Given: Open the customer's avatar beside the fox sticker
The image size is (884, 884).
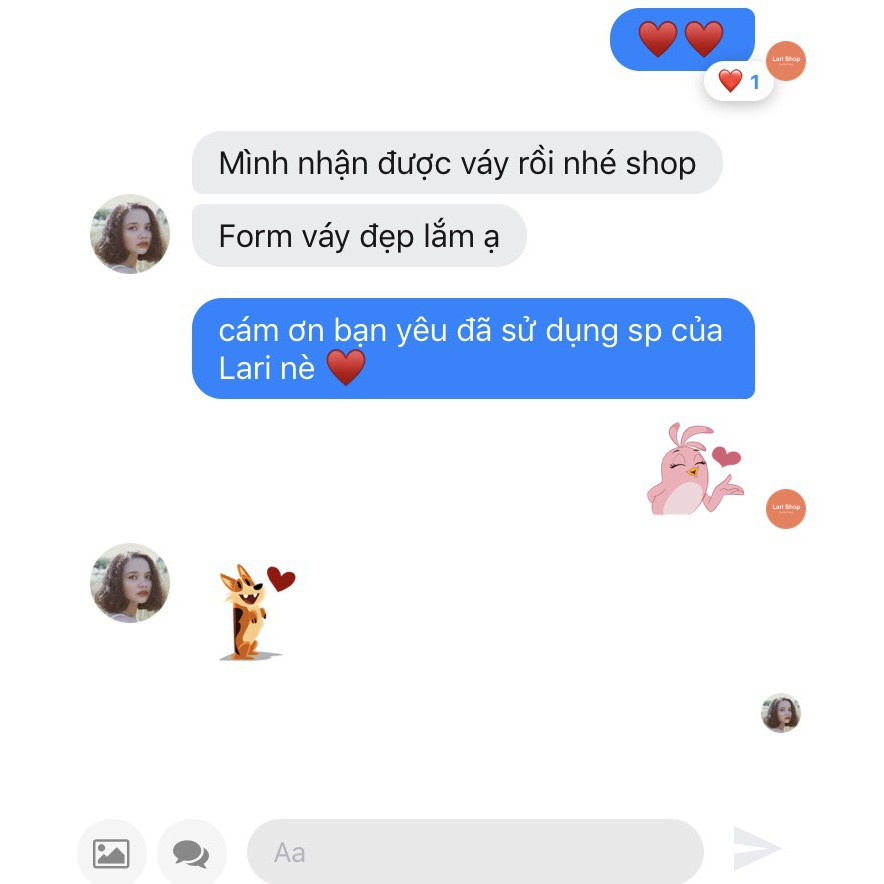Looking at the screenshot, I should point(130,583).
